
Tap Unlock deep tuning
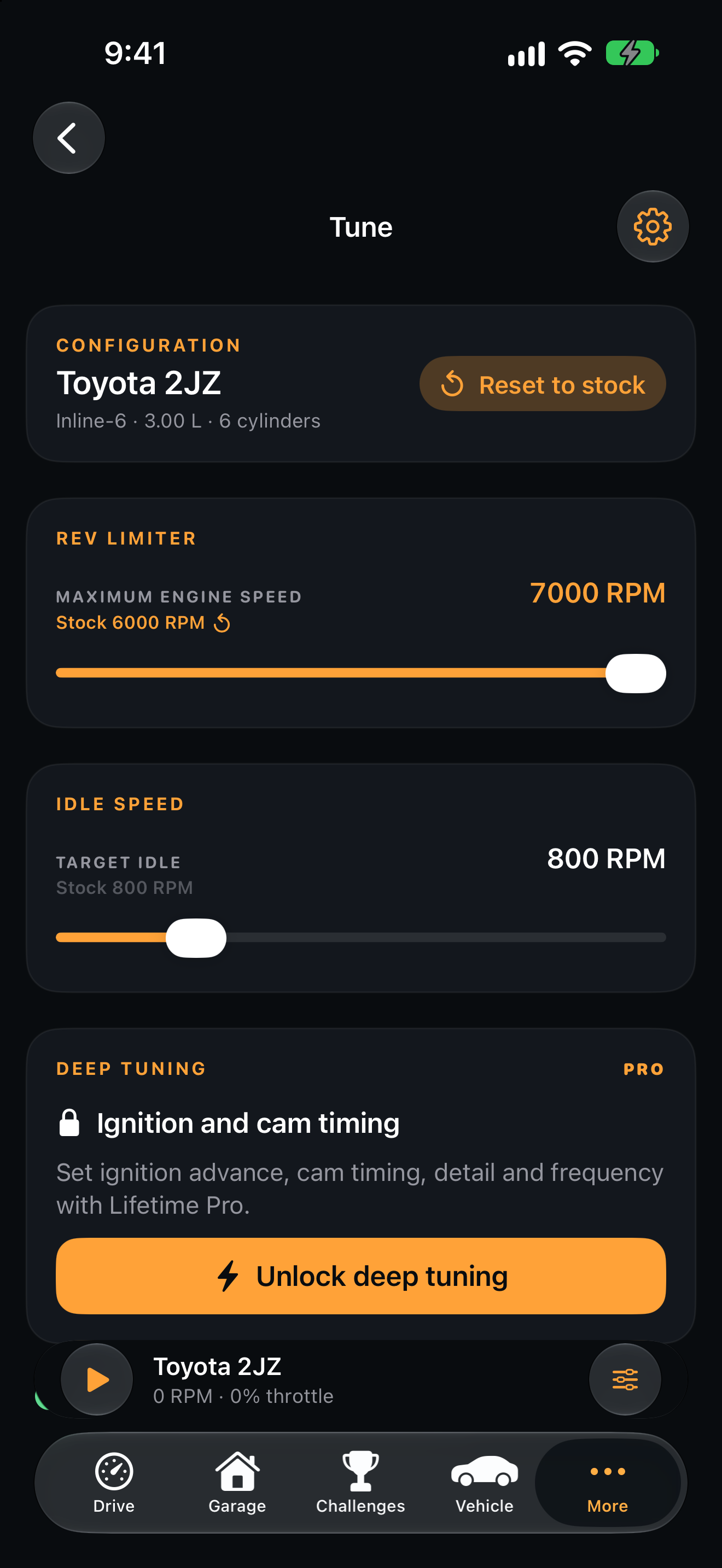point(360,1276)
